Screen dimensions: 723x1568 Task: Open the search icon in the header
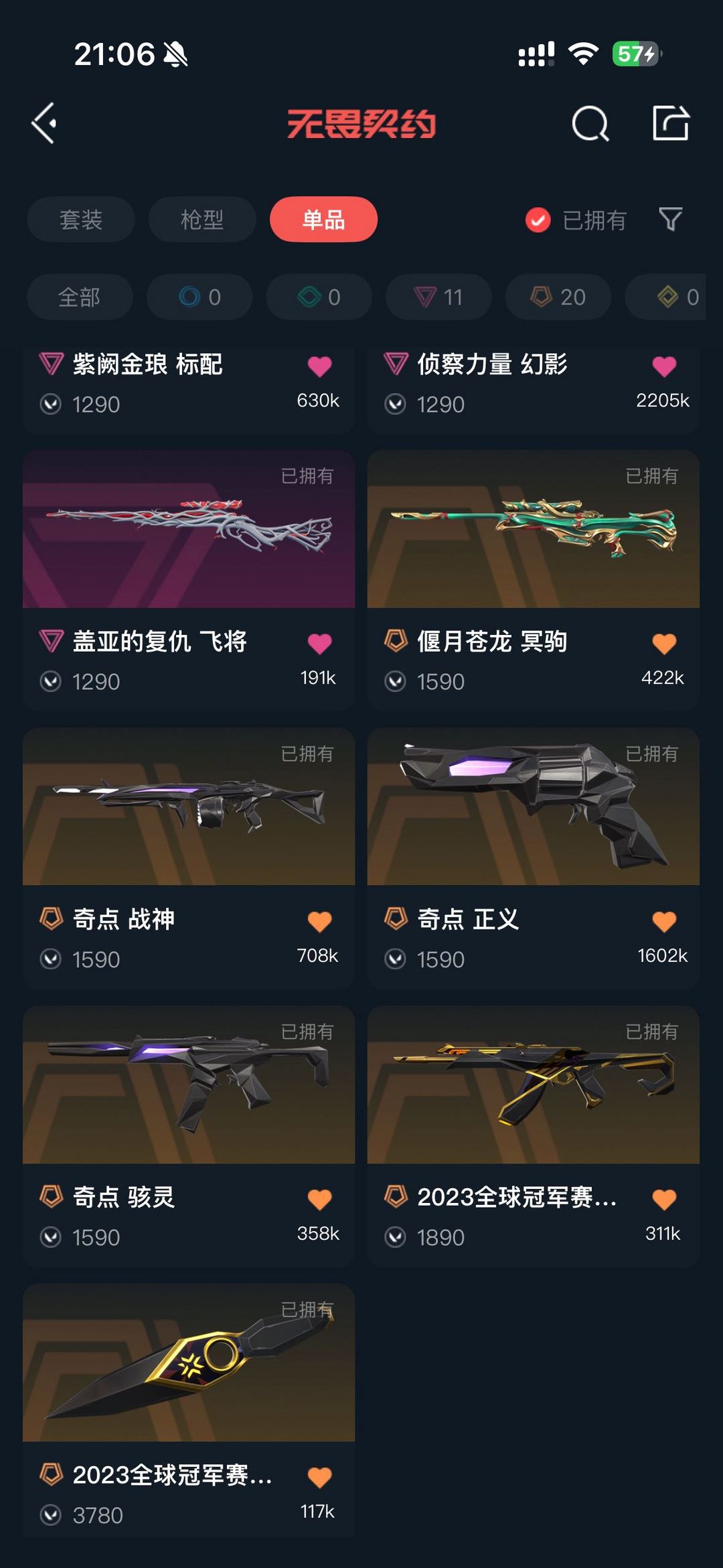(x=590, y=123)
